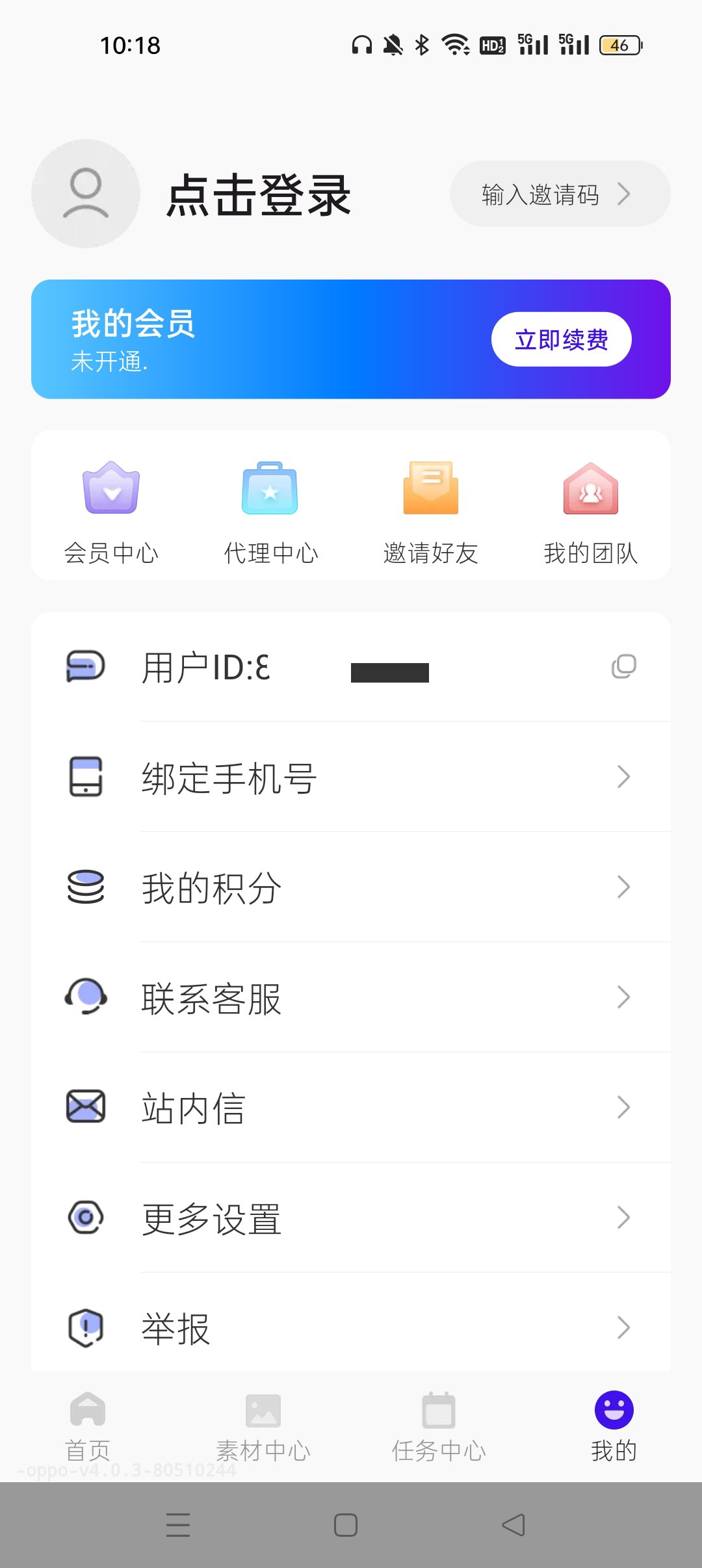Open 我的积分 using the right arrow

pos(623,887)
